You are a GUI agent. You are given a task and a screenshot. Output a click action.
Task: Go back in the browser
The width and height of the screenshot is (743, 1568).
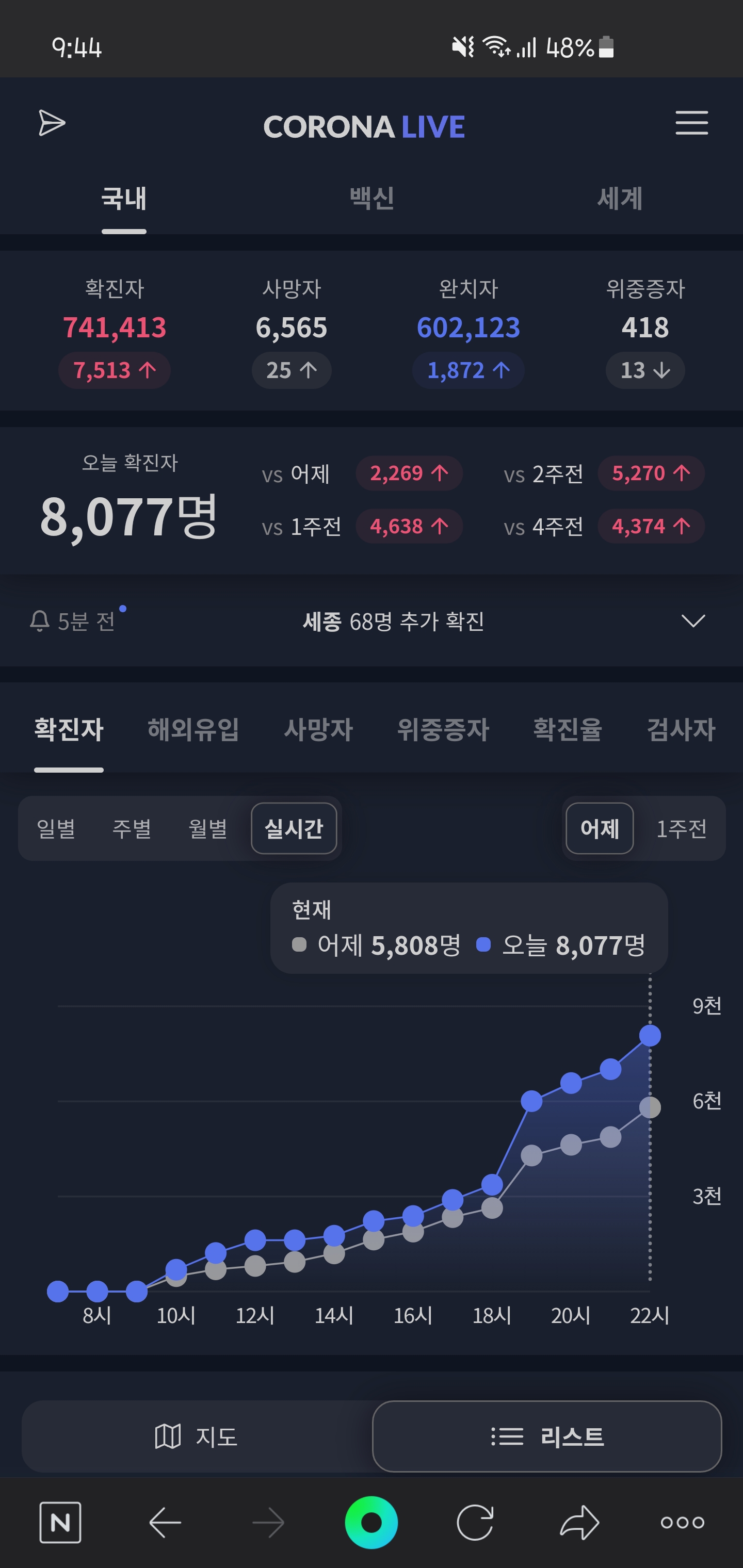165,1522
